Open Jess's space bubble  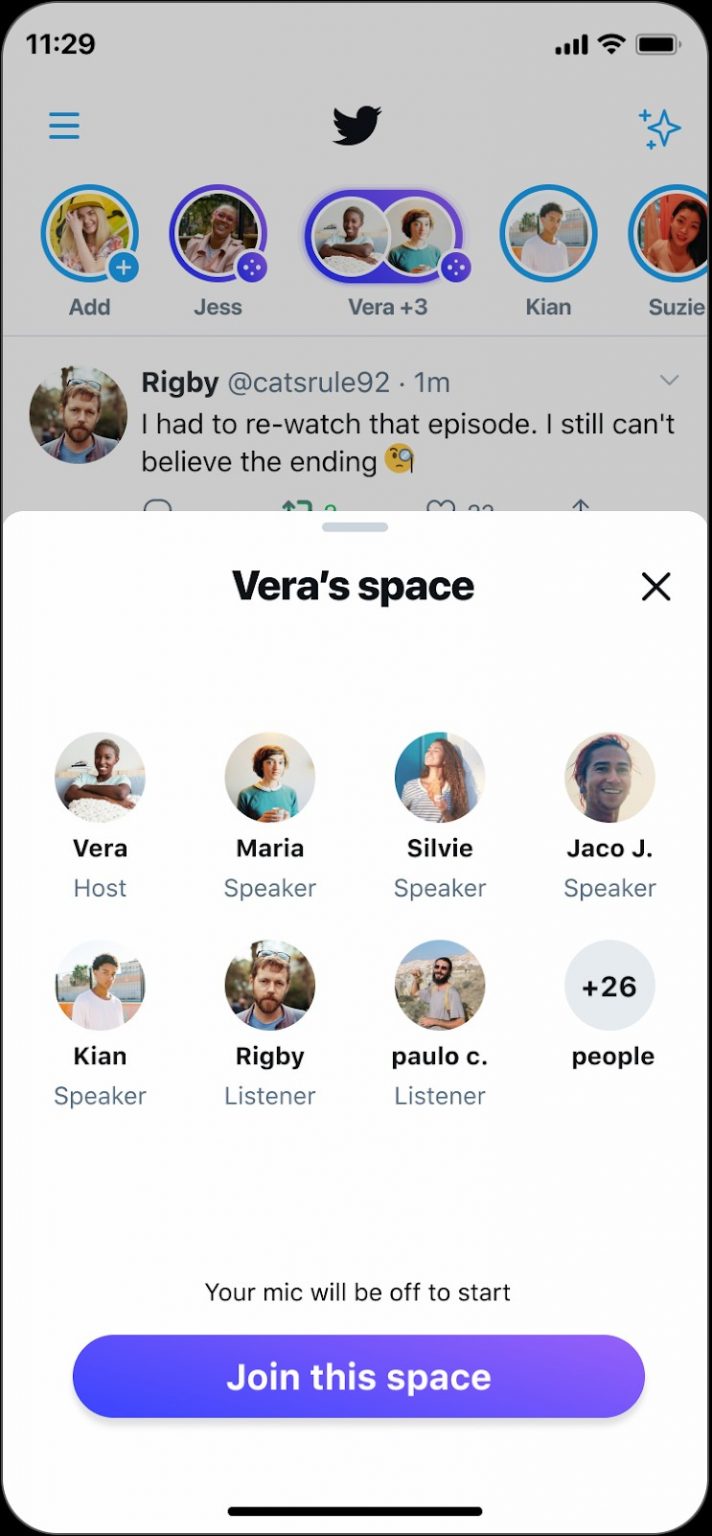point(218,234)
